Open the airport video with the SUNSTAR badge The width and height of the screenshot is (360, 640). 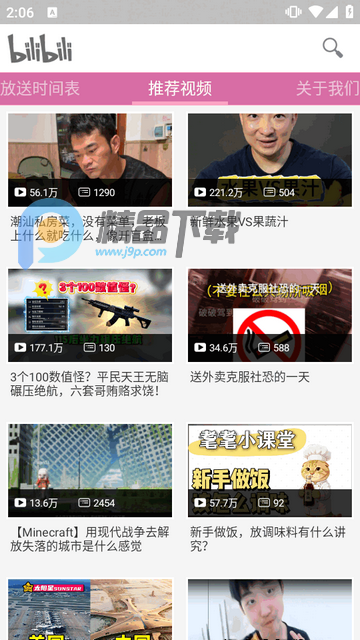[90, 609]
